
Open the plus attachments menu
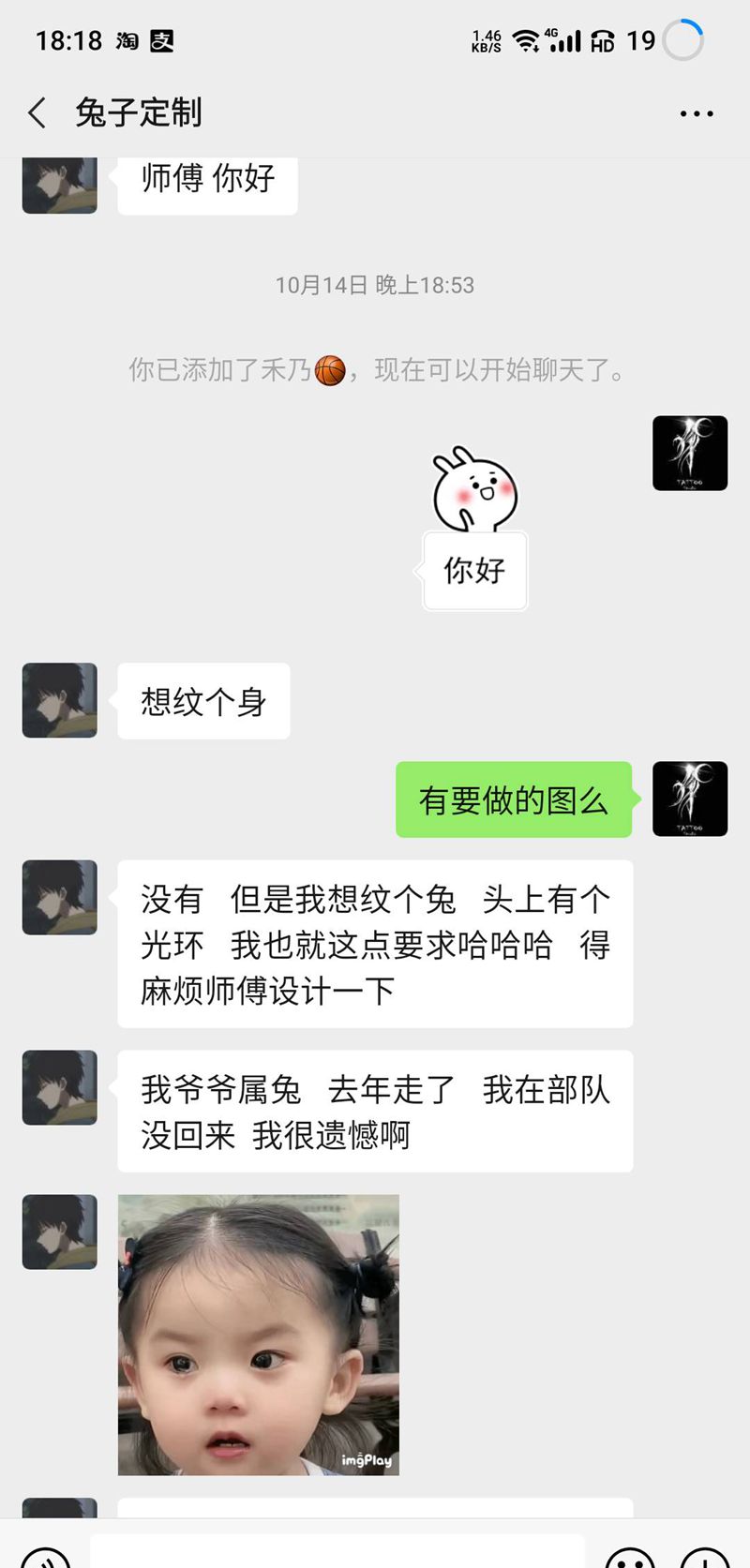705,1558
